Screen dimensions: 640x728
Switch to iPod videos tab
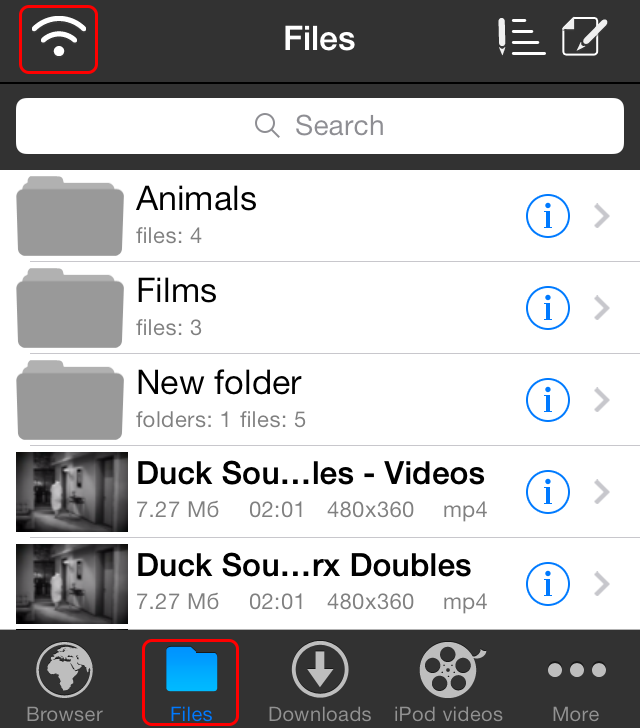(x=447, y=682)
